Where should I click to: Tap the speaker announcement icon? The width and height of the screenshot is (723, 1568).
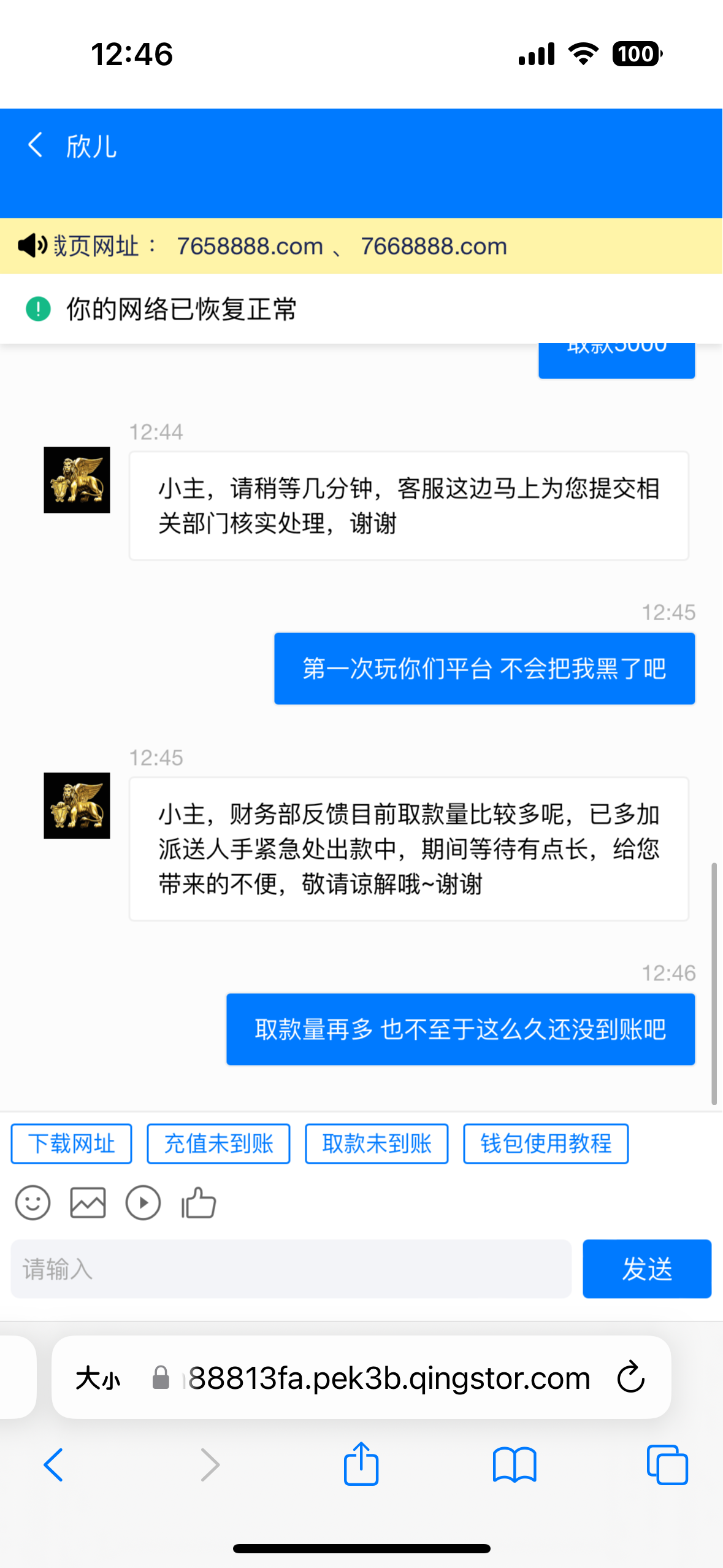(33, 245)
